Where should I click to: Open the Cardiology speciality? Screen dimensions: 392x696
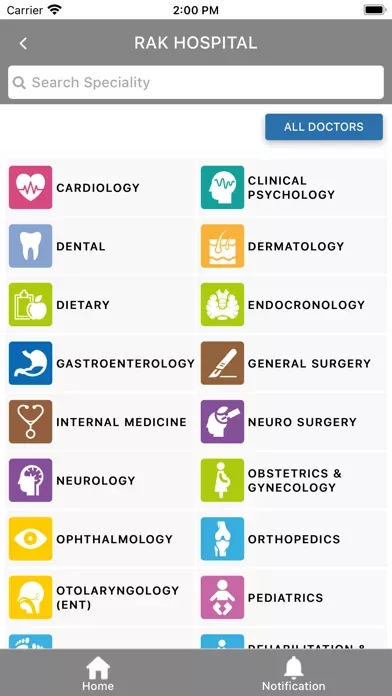[x=100, y=187]
